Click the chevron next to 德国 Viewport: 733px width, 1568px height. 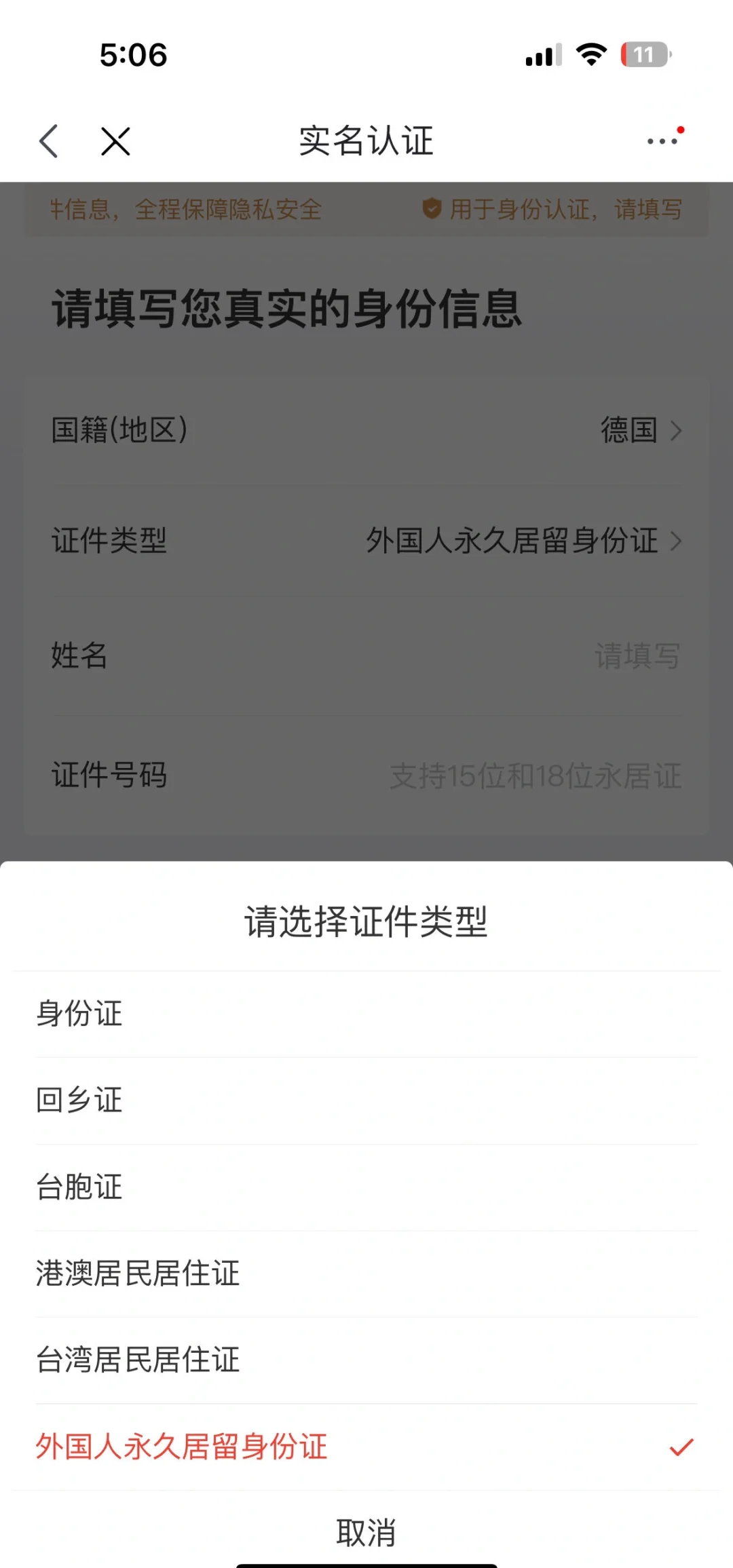point(677,429)
